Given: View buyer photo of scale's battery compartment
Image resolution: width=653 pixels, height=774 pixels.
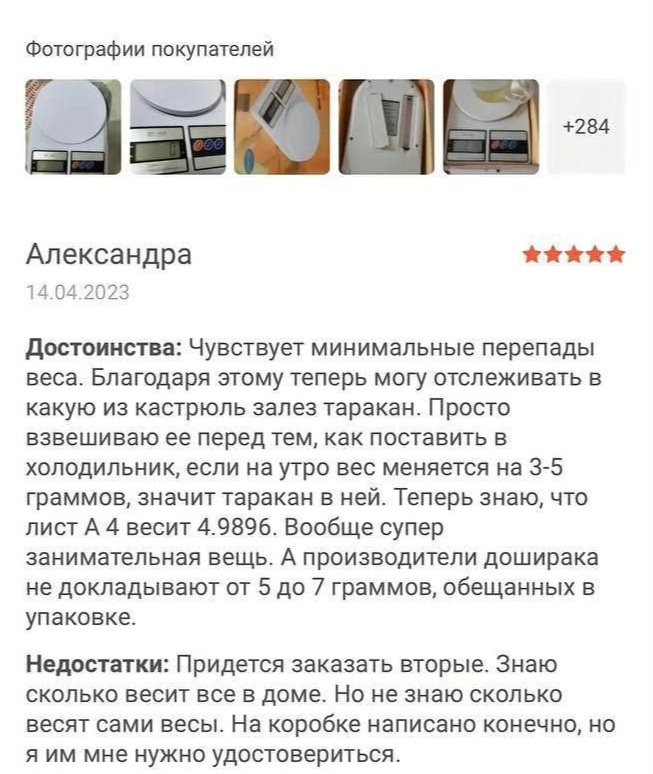Looking at the screenshot, I should click(x=386, y=127).
